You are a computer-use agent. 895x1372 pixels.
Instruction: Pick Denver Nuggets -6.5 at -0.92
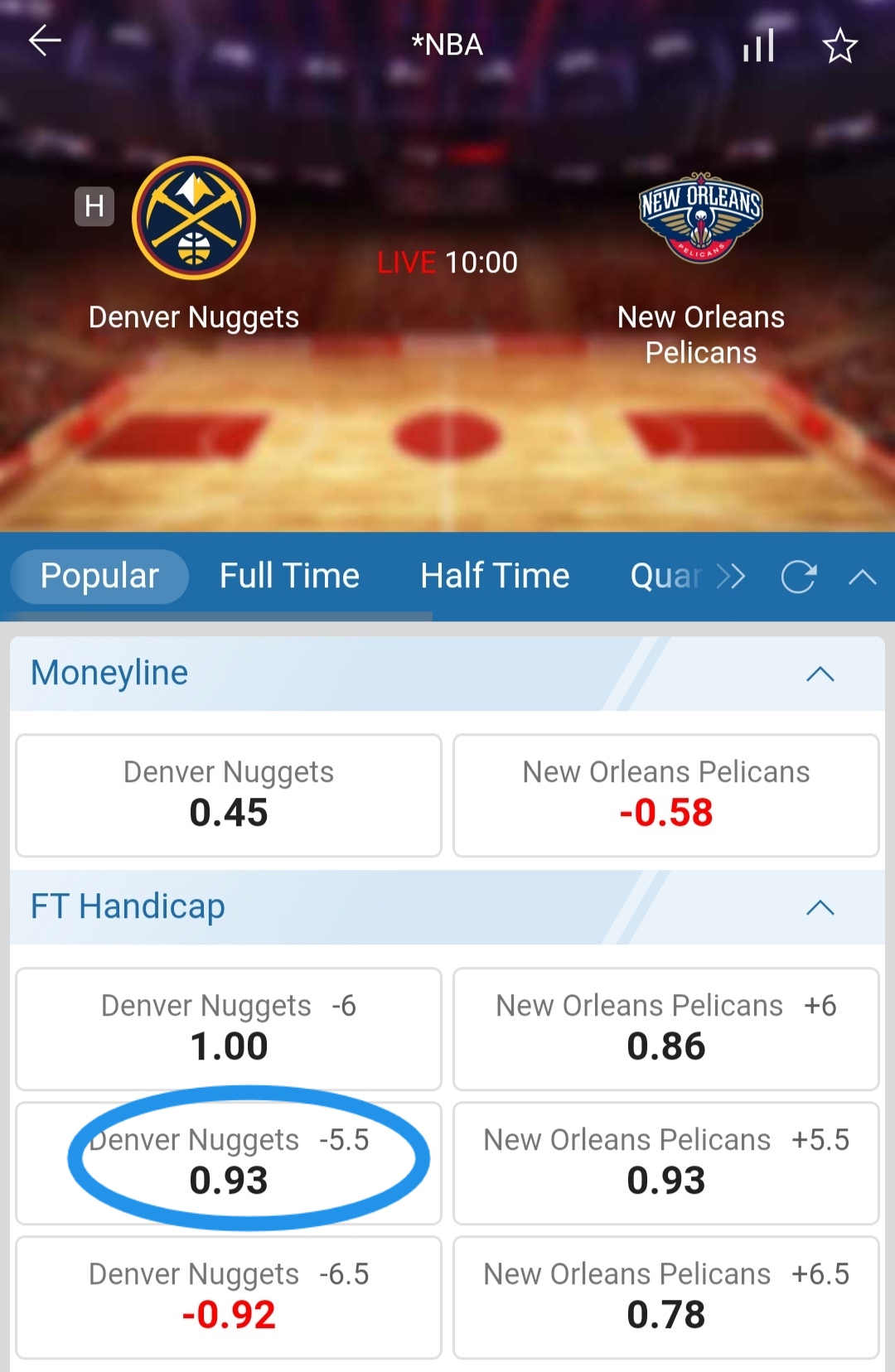(229, 1297)
